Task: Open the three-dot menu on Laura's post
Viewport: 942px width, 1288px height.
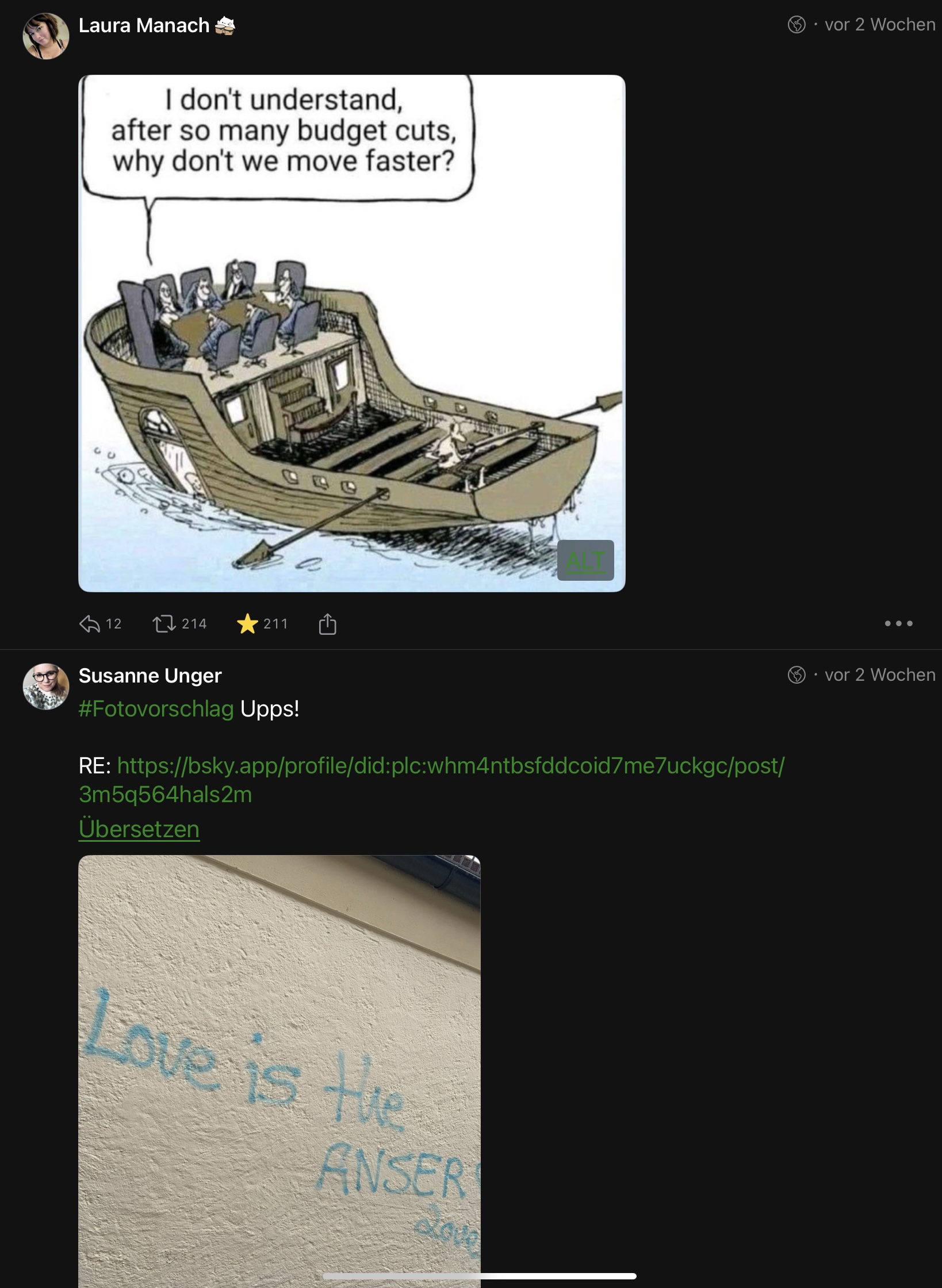Action: coord(898,623)
